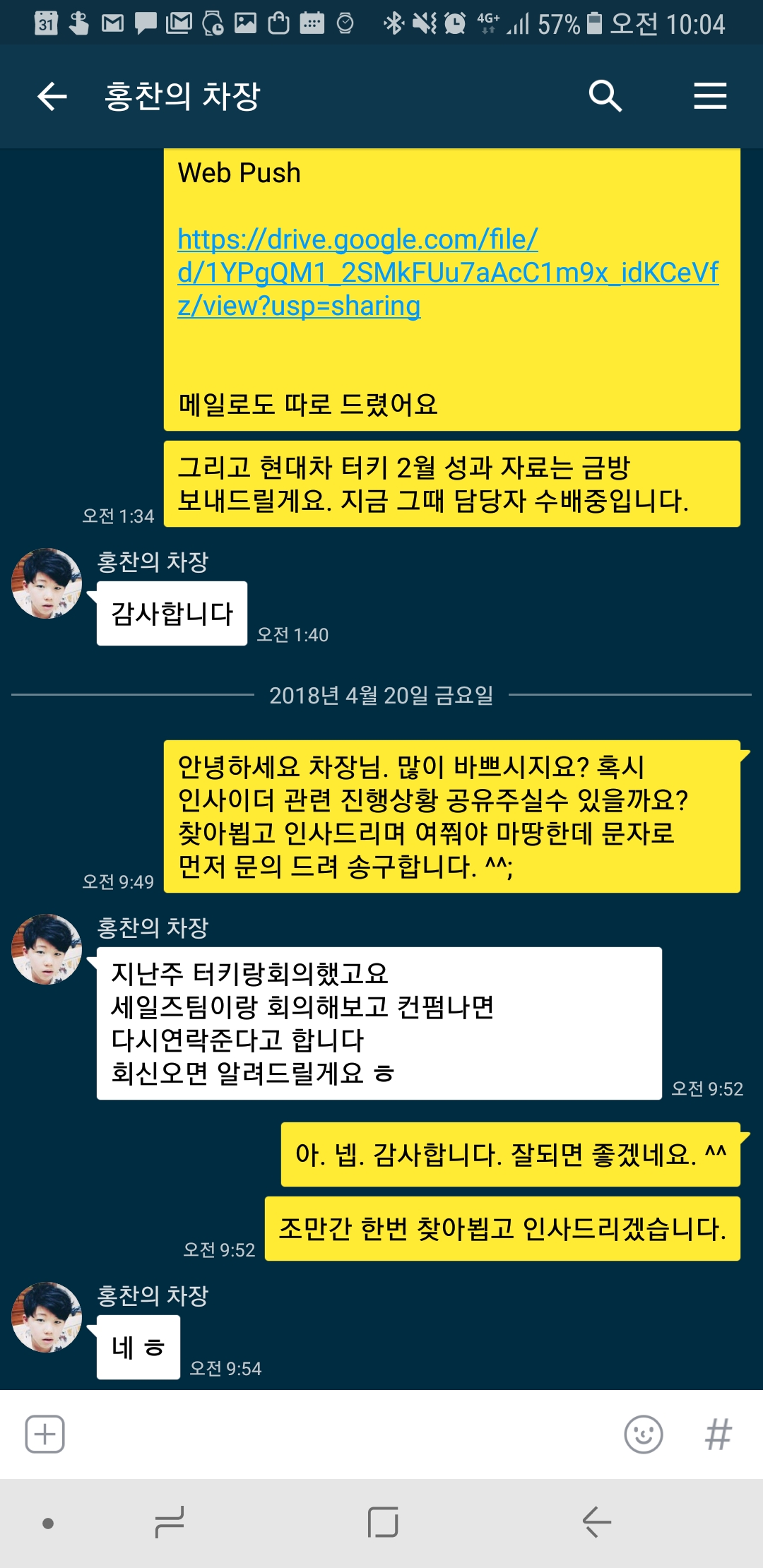Tap the system home button
This screenshot has width=763, height=1568.
(383, 1522)
